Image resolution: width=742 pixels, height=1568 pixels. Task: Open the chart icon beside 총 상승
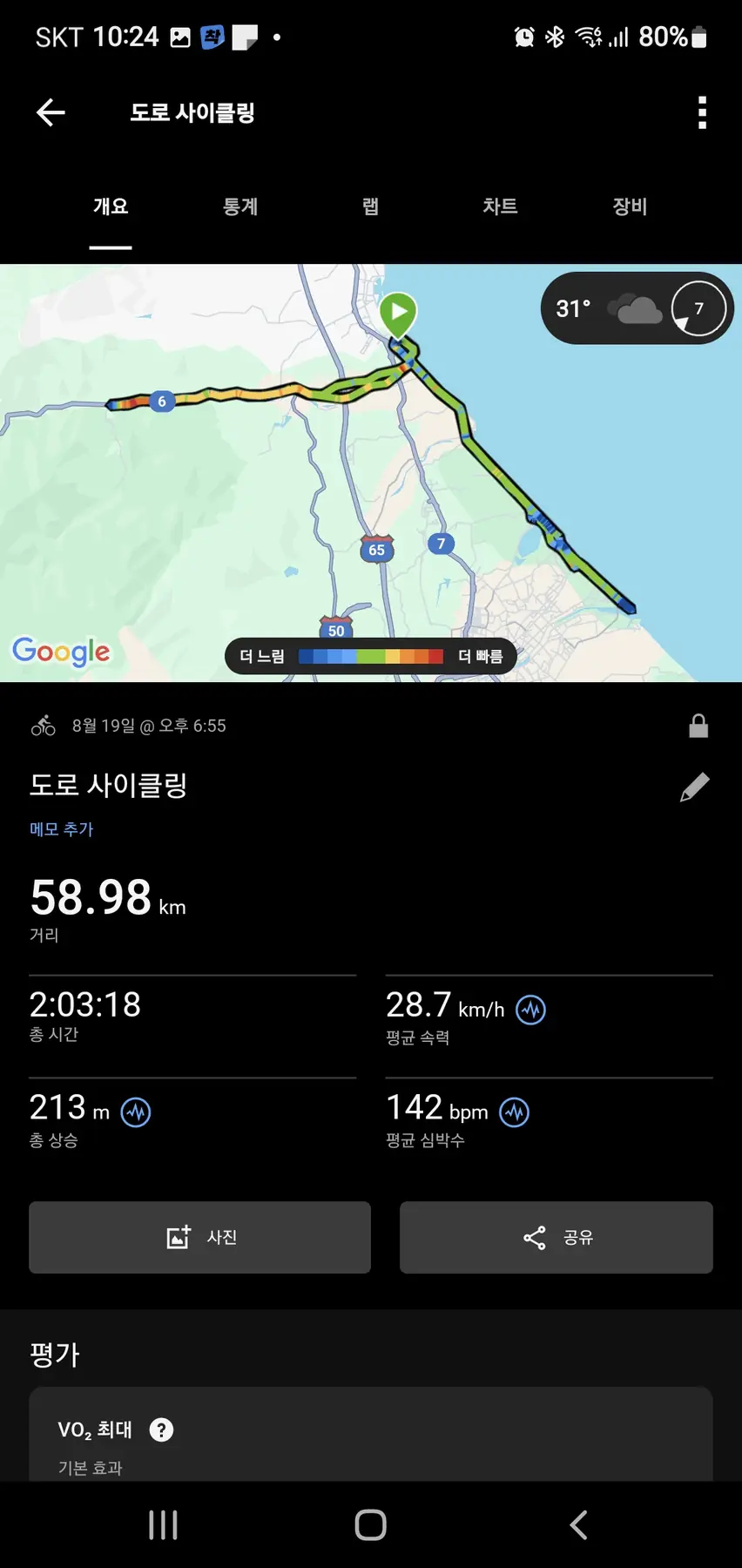pos(136,1112)
